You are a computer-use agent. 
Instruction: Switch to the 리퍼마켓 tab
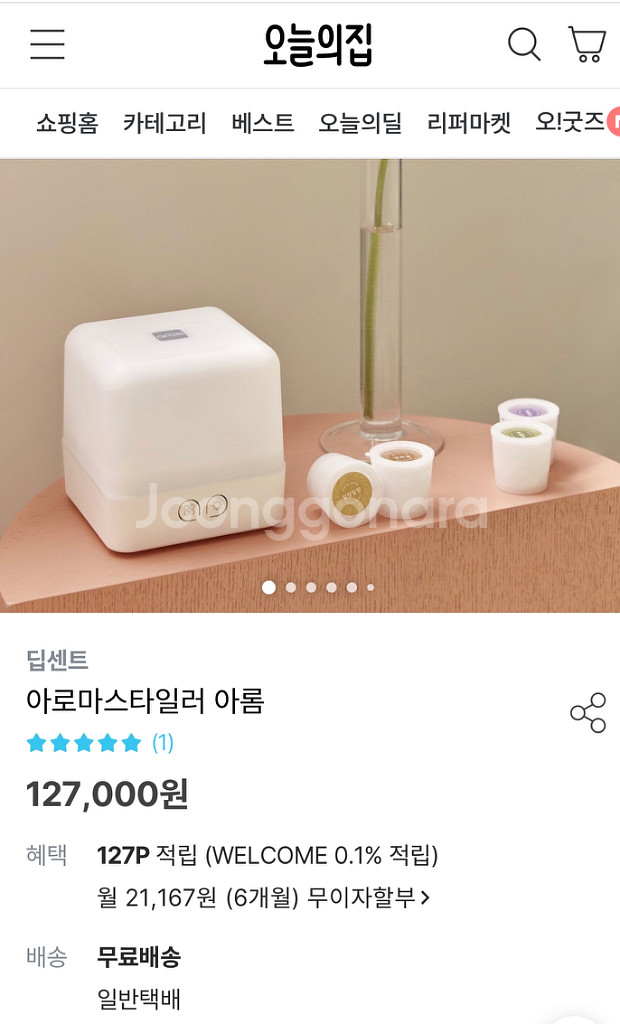pyautogui.click(x=468, y=123)
